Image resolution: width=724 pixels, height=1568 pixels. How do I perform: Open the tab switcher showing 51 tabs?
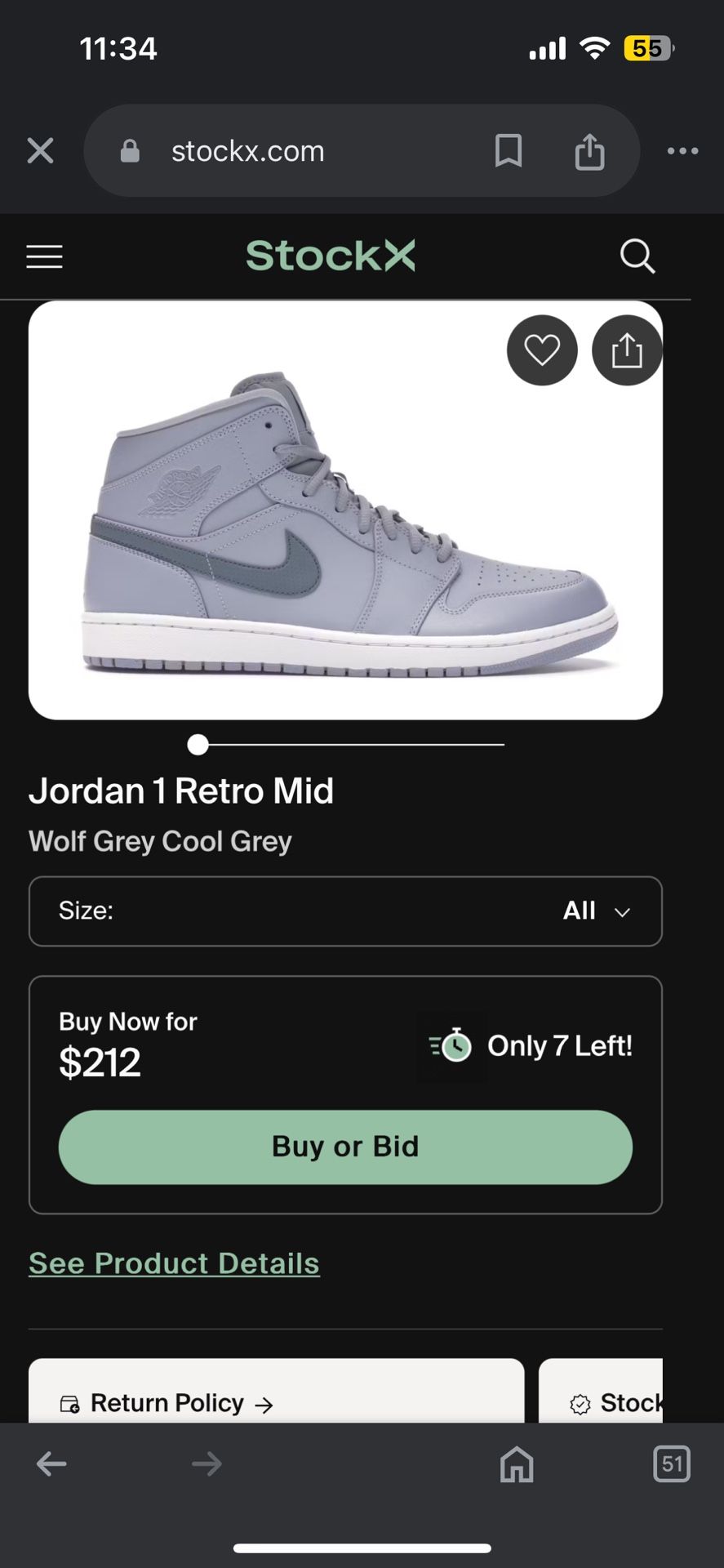point(672,1463)
